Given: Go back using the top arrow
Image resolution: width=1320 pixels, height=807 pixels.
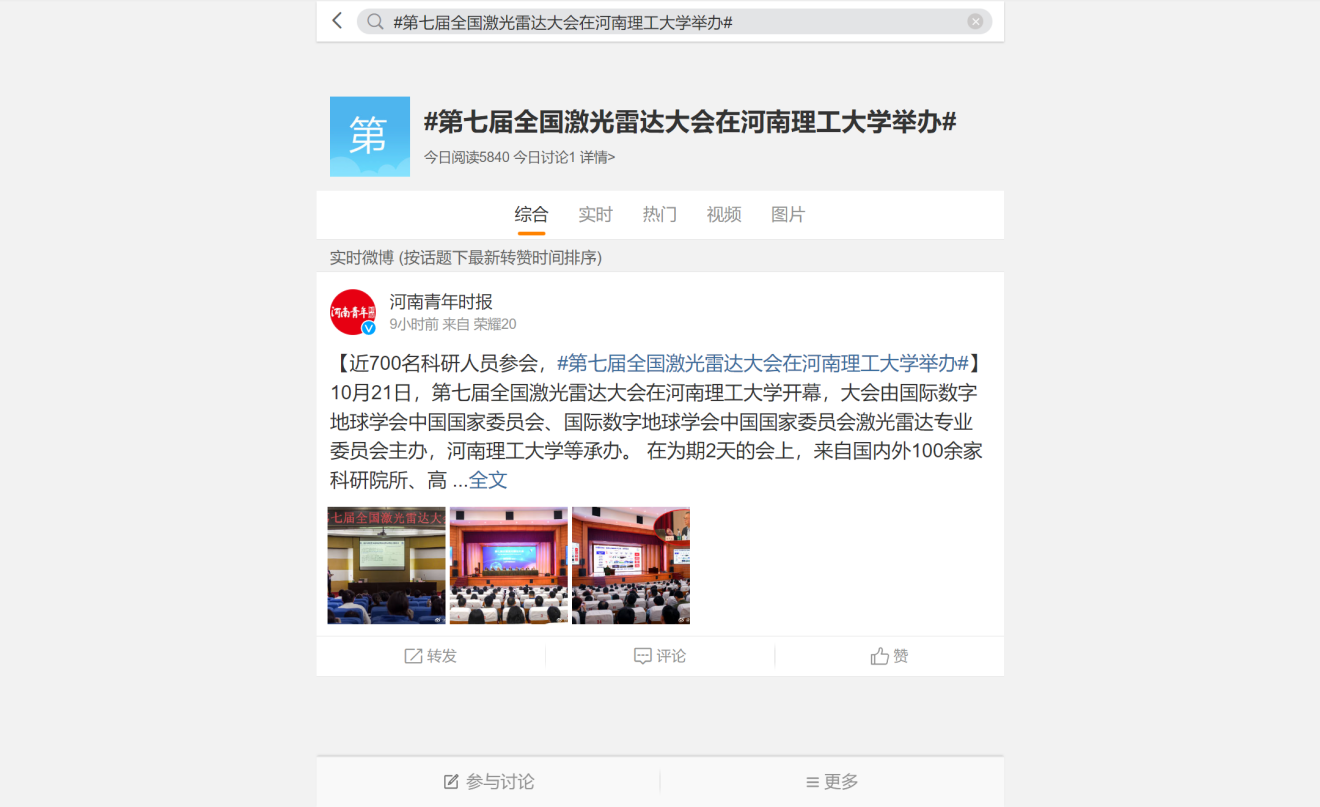Looking at the screenshot, I should click(337, 21).
